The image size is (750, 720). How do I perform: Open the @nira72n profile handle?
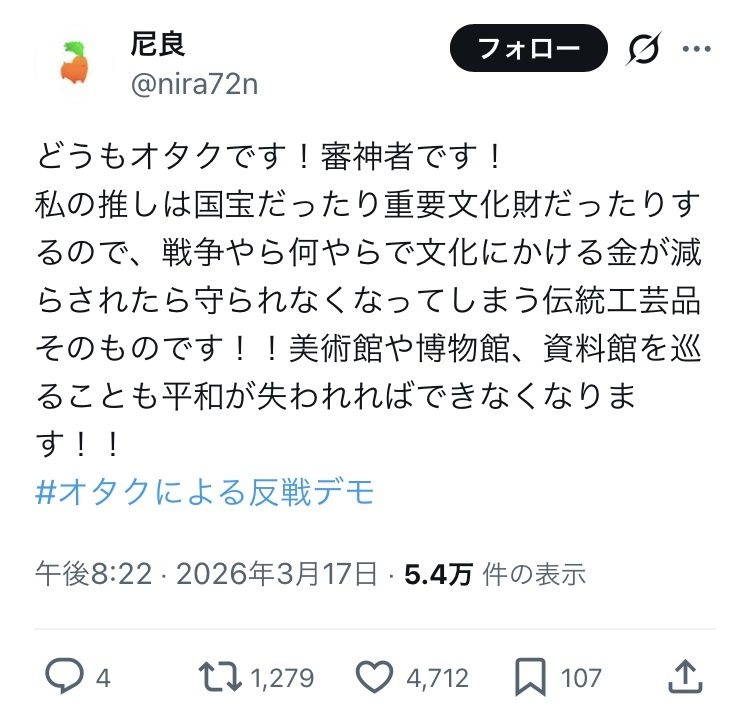click(x=194, y=85)
